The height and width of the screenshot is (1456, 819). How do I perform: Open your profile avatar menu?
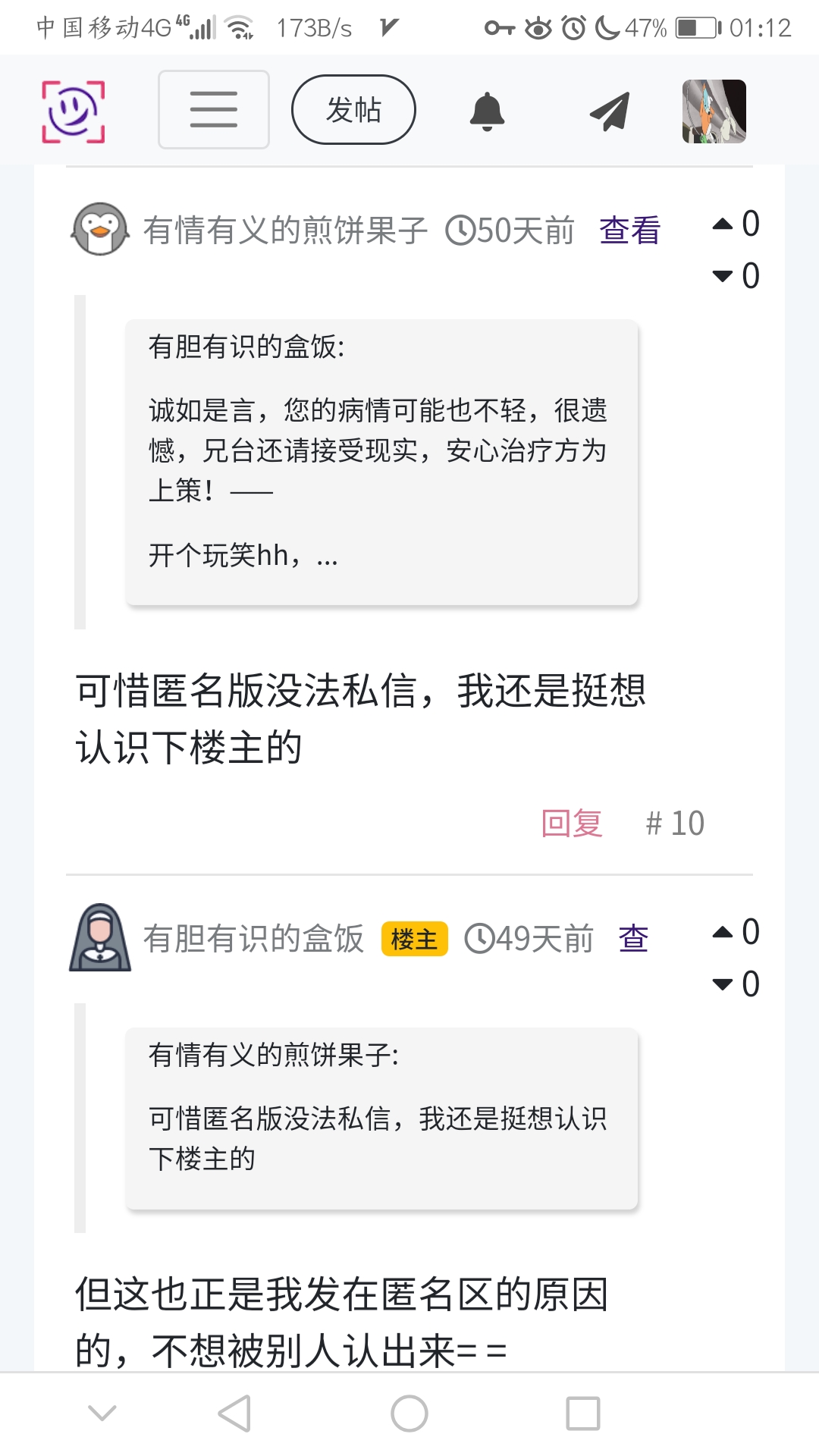pos(714,111)
